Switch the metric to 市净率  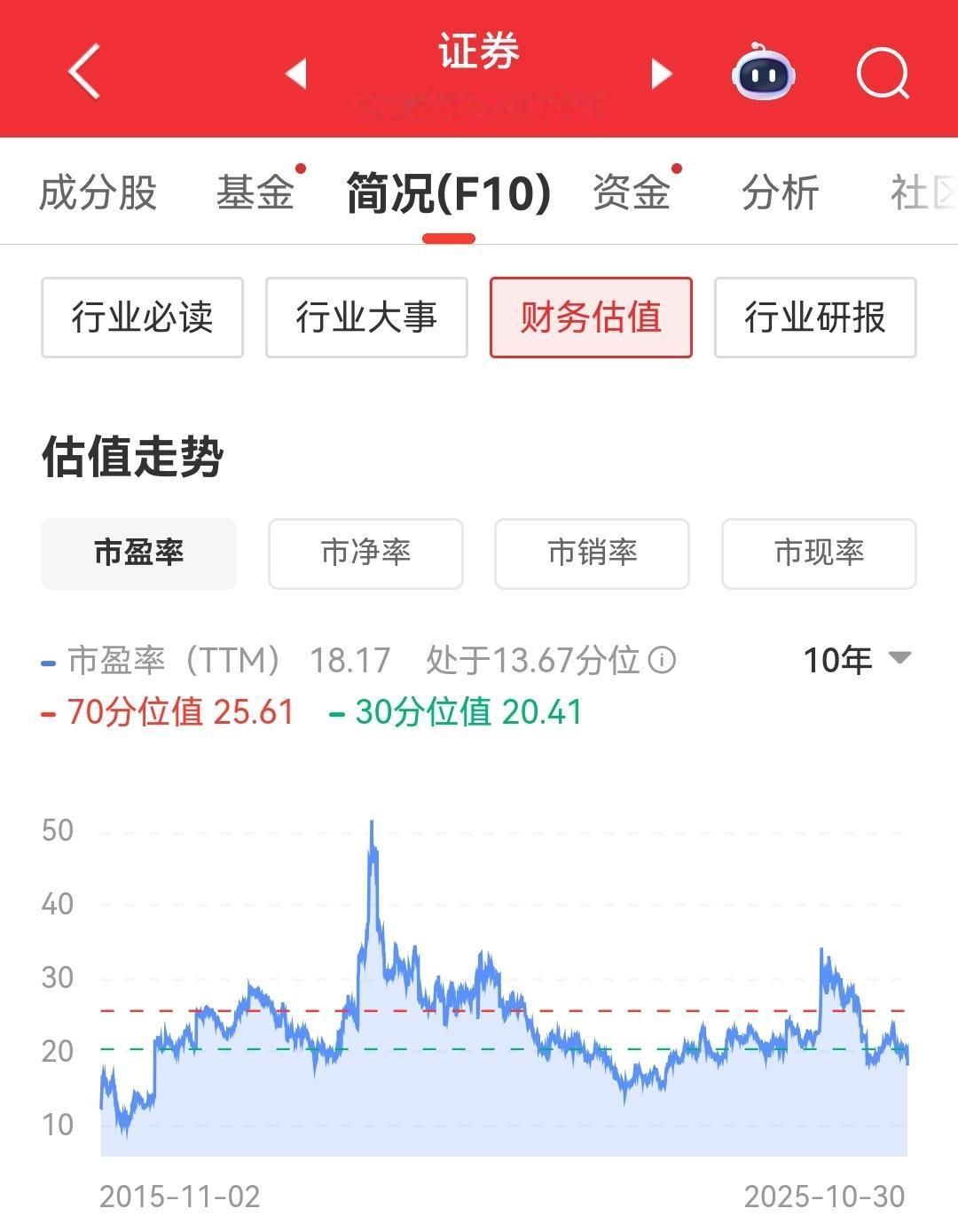365,553
